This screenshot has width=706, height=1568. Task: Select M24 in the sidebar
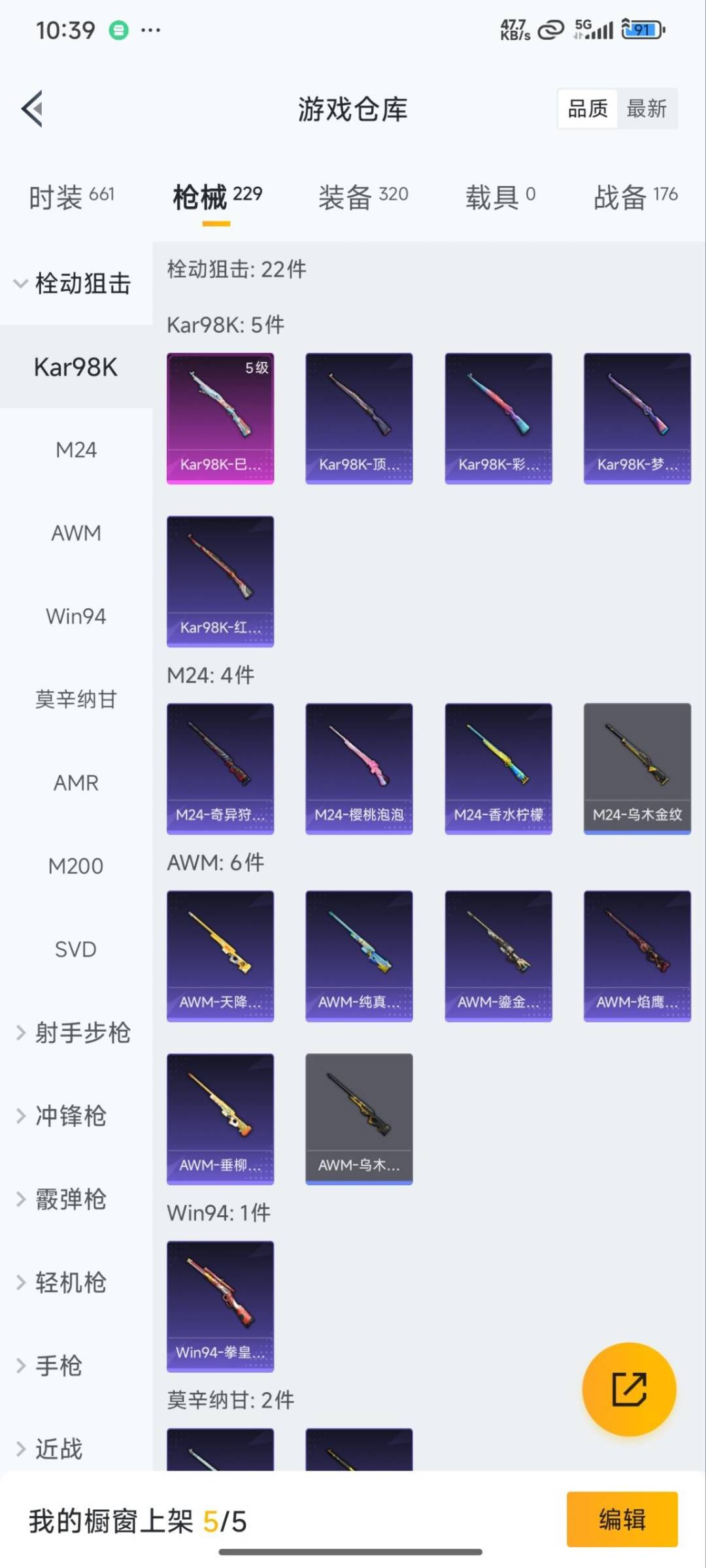[x=76, y=450]
